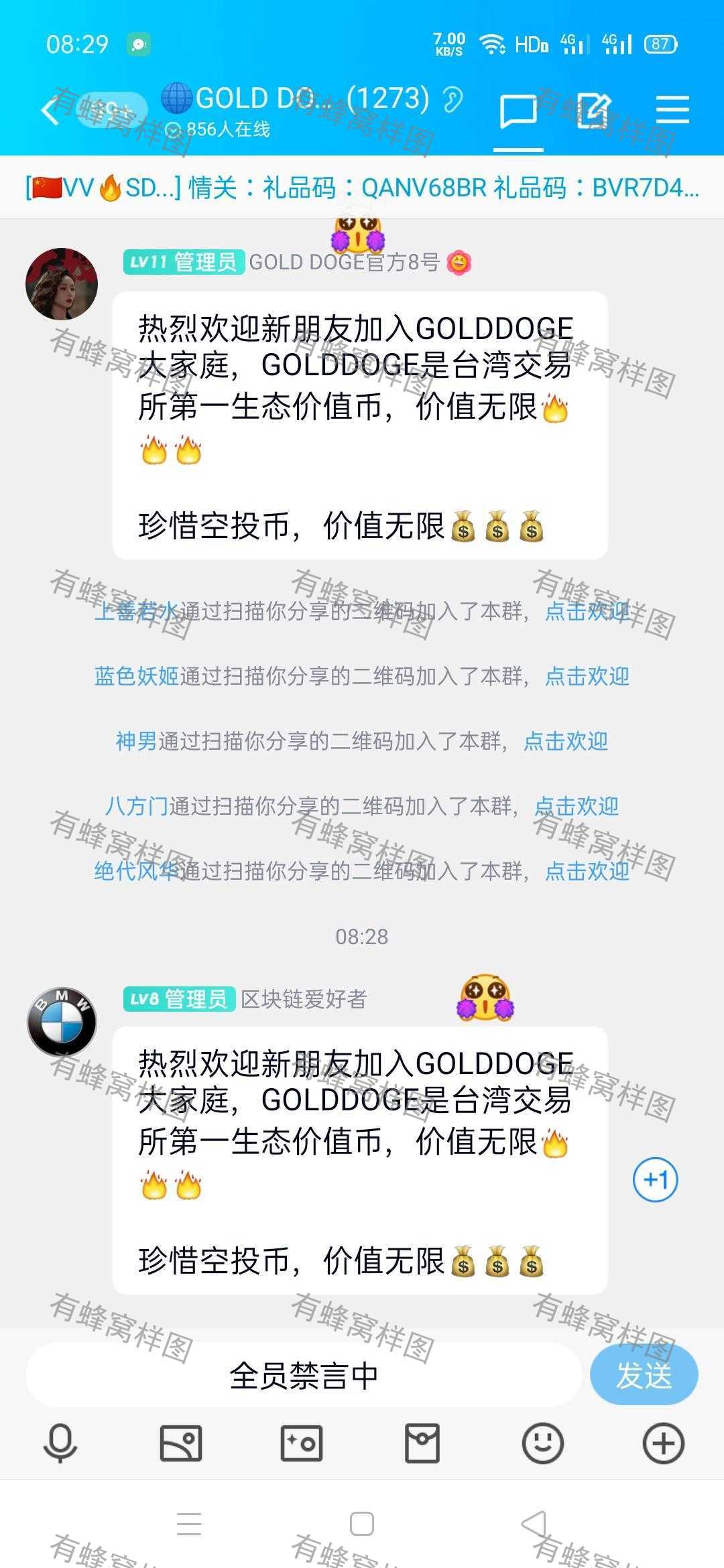Welcome 八方门 with 点击欢迎

576,806
